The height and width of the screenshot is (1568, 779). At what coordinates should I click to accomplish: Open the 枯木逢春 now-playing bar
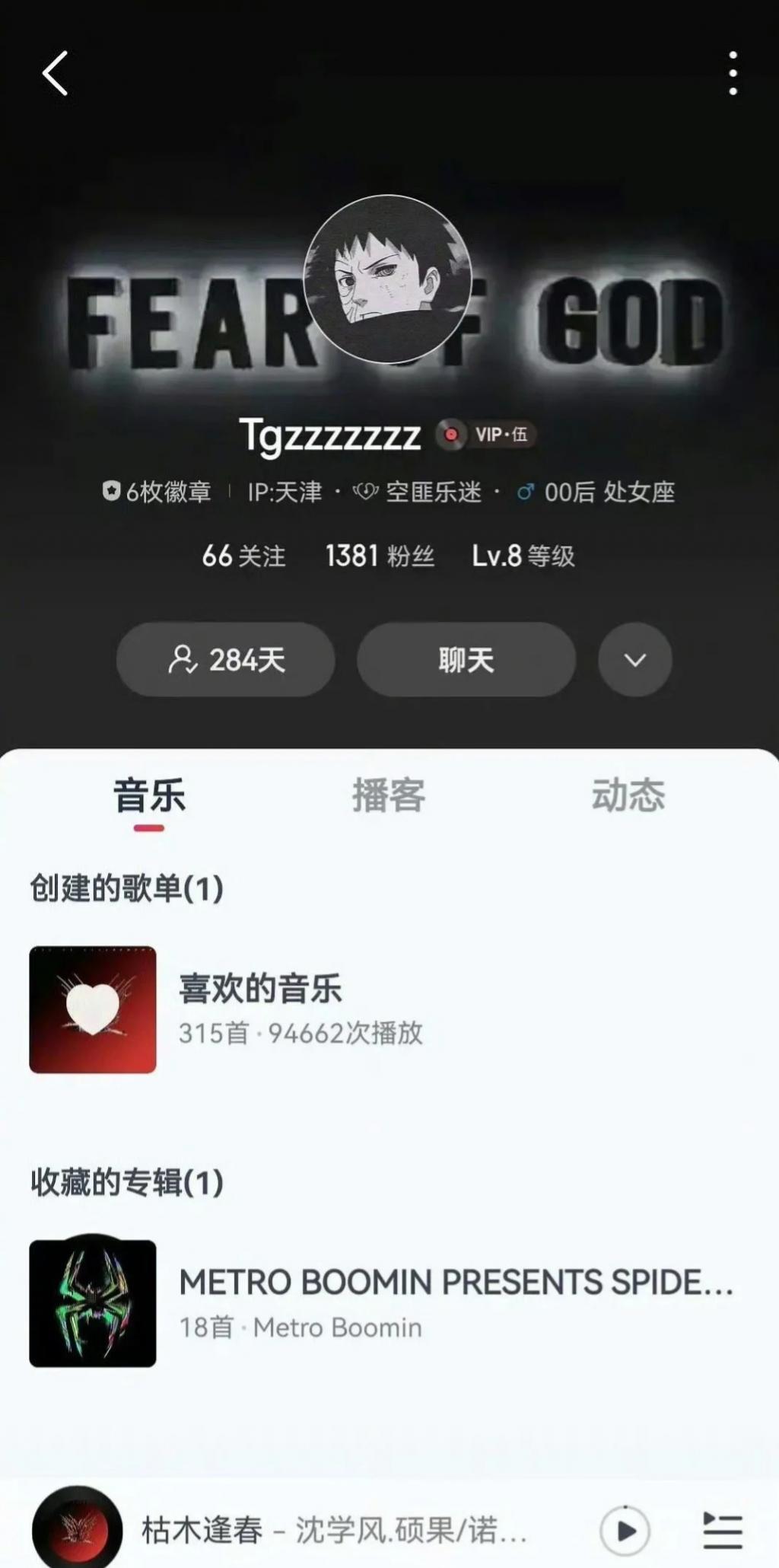[335, 1530]
